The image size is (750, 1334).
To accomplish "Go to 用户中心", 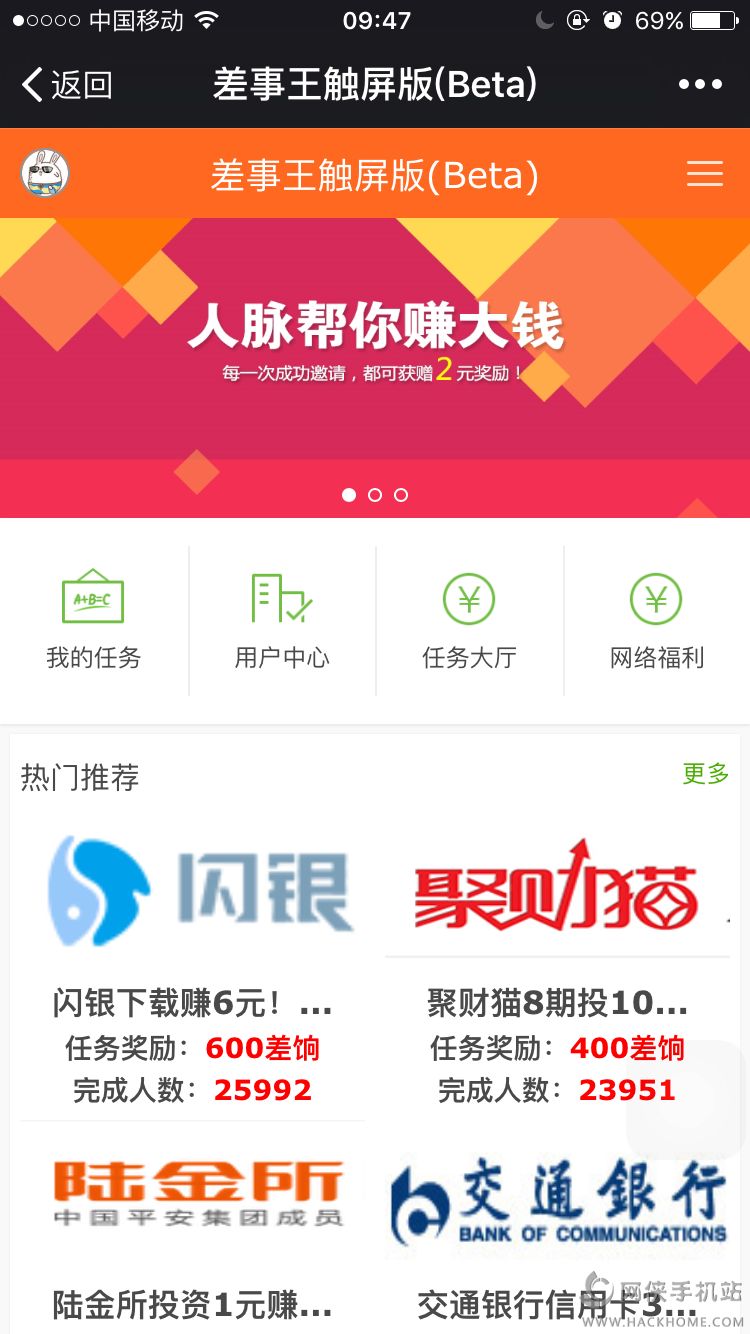I will 282,620.
